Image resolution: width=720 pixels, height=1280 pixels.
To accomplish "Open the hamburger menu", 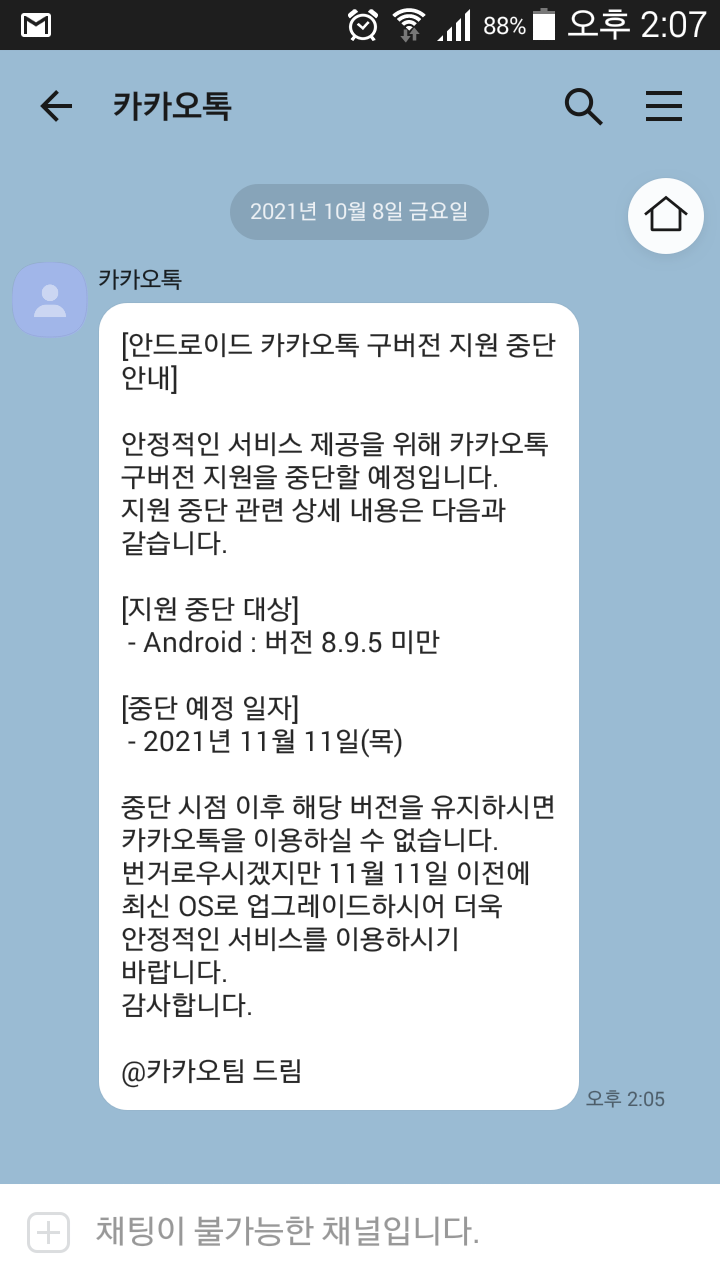I will pyautogui.click(x=664, y=106).
